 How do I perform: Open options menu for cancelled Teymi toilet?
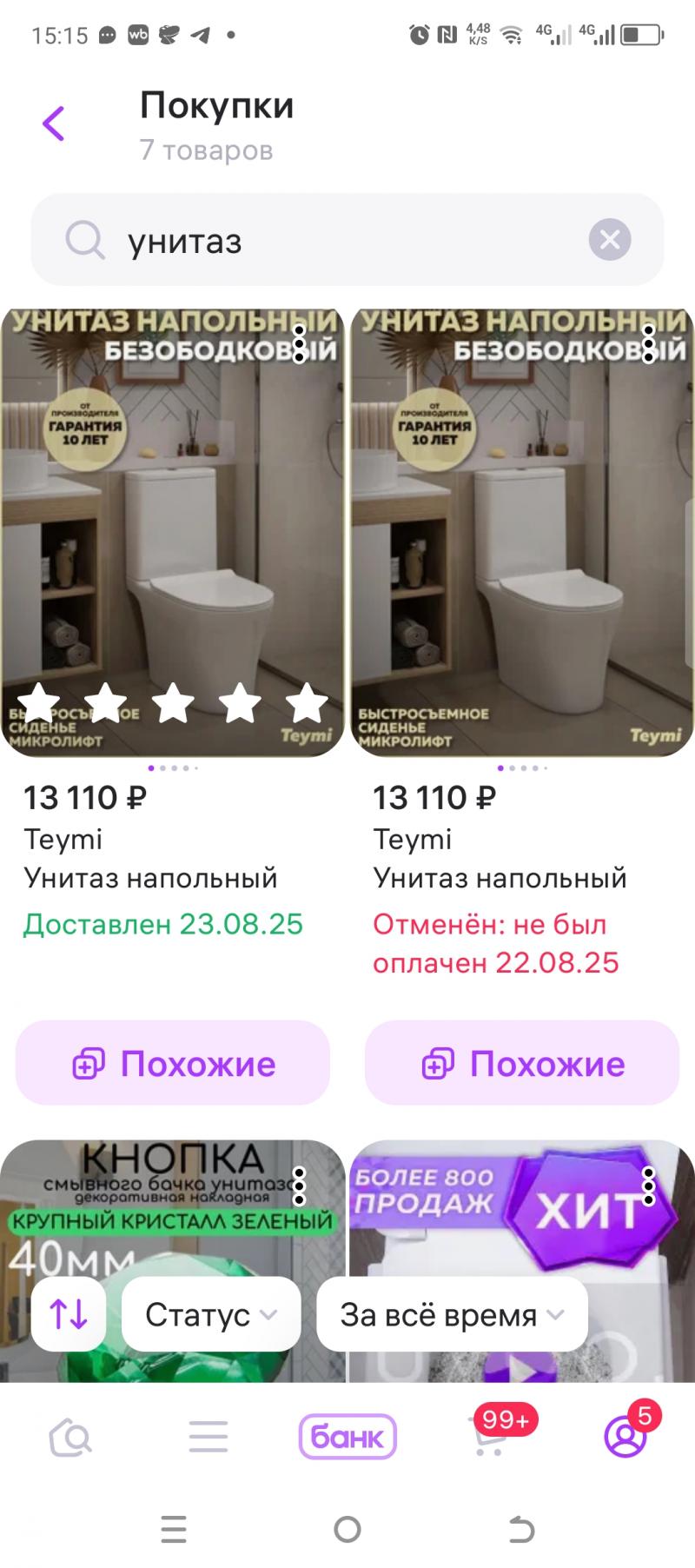[x=648, y=344]
